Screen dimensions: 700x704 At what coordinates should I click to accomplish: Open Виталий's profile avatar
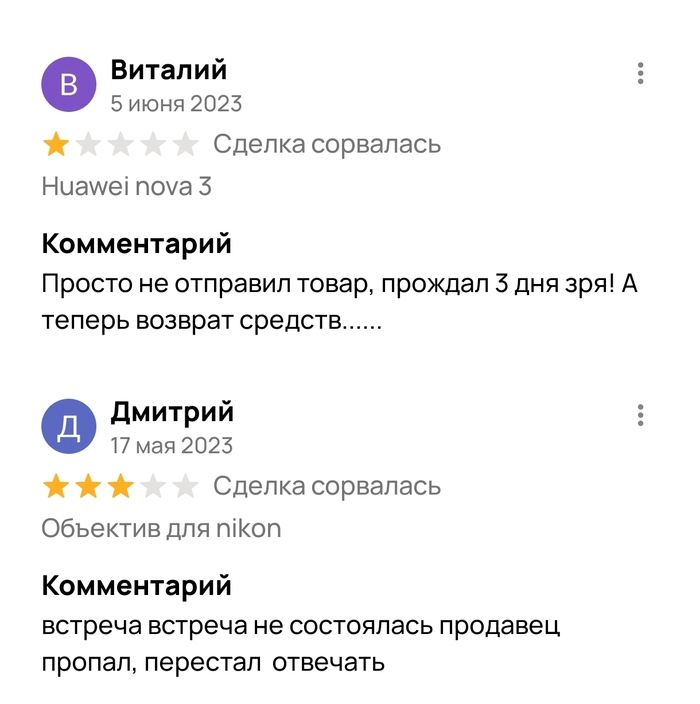tap(68, 84)
